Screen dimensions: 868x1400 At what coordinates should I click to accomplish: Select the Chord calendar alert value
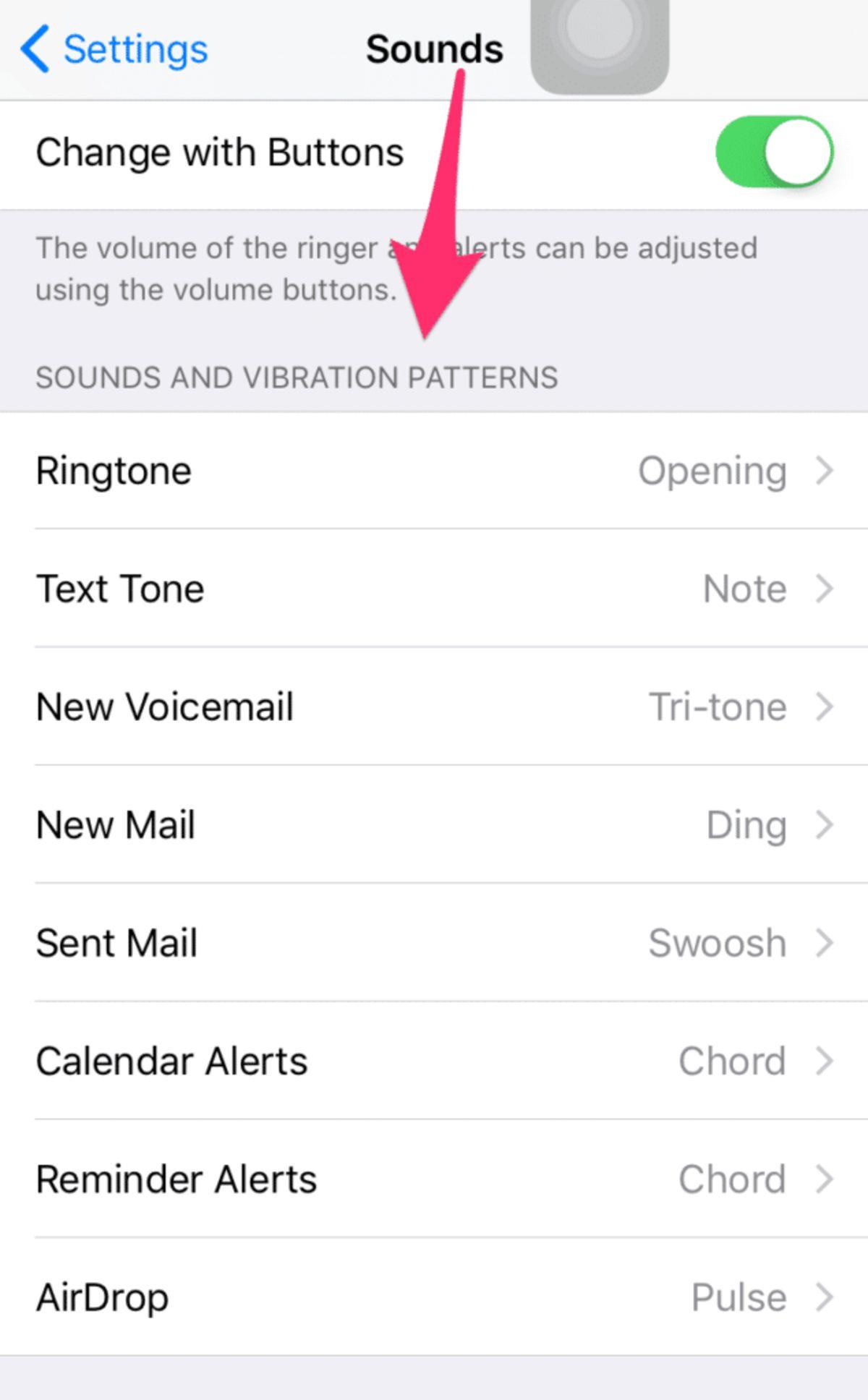coord(732,1061)
